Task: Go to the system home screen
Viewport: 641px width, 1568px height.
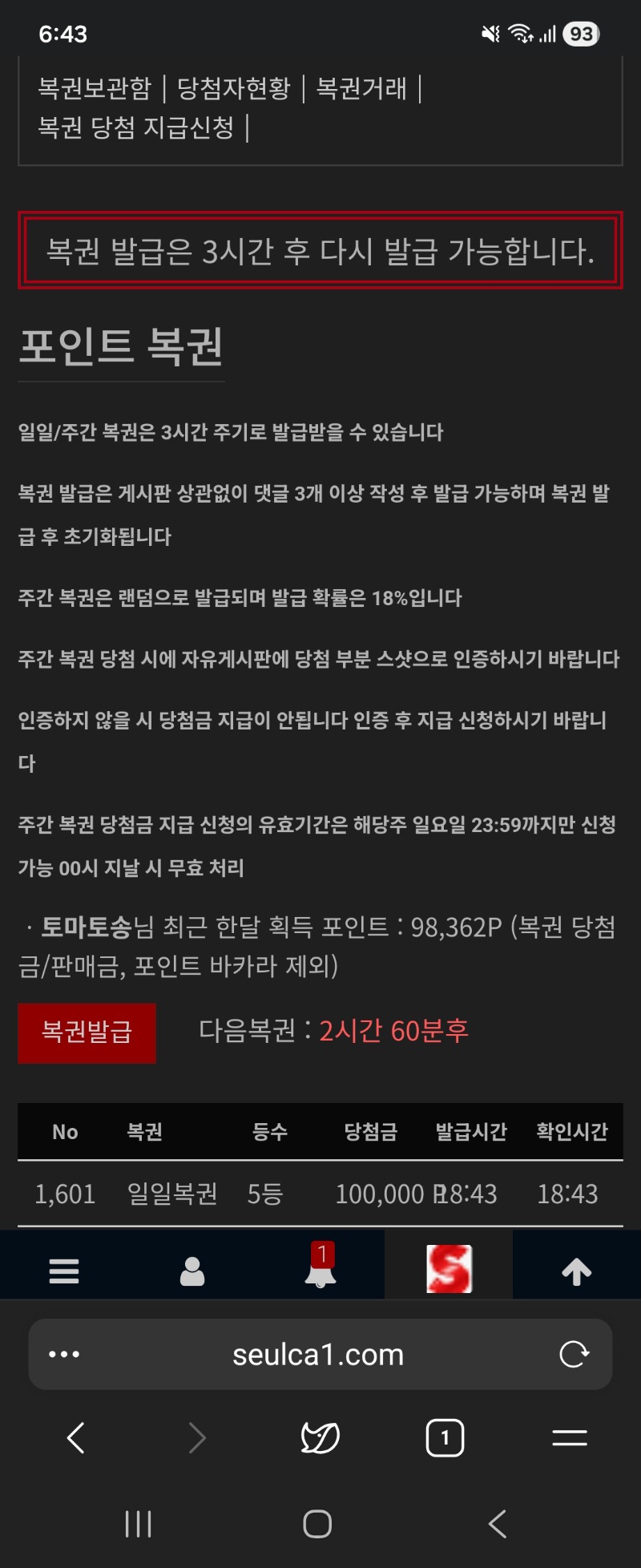Action: click(317, 1523)
